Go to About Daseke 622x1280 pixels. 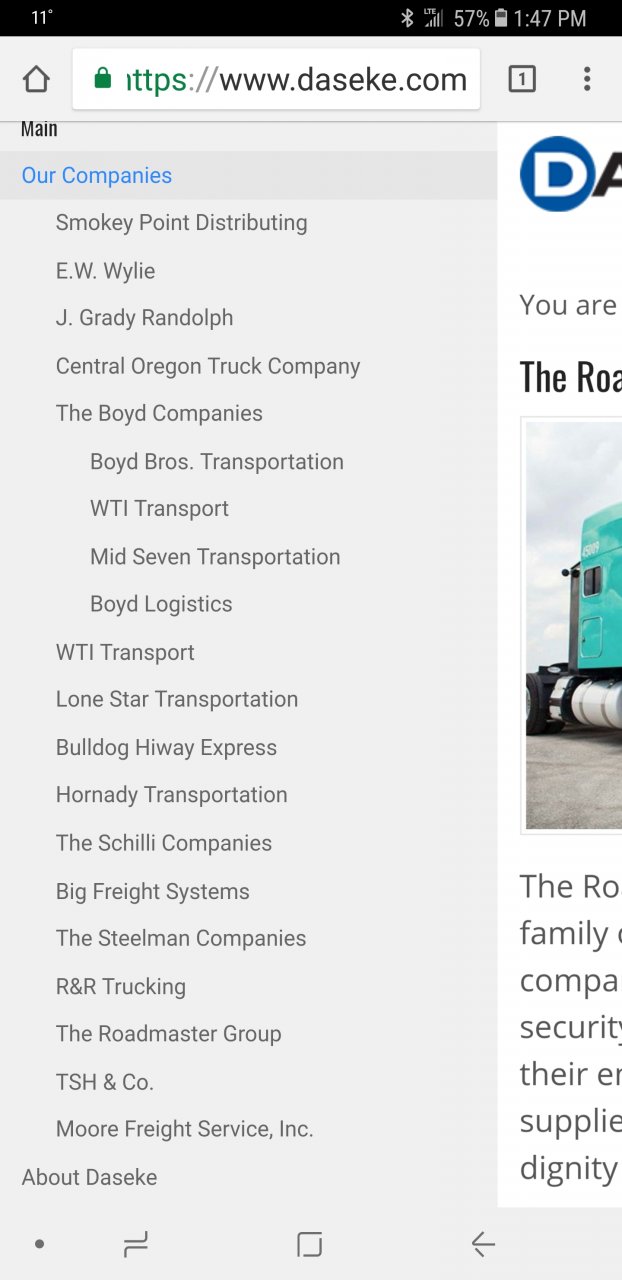(89, 1177)
